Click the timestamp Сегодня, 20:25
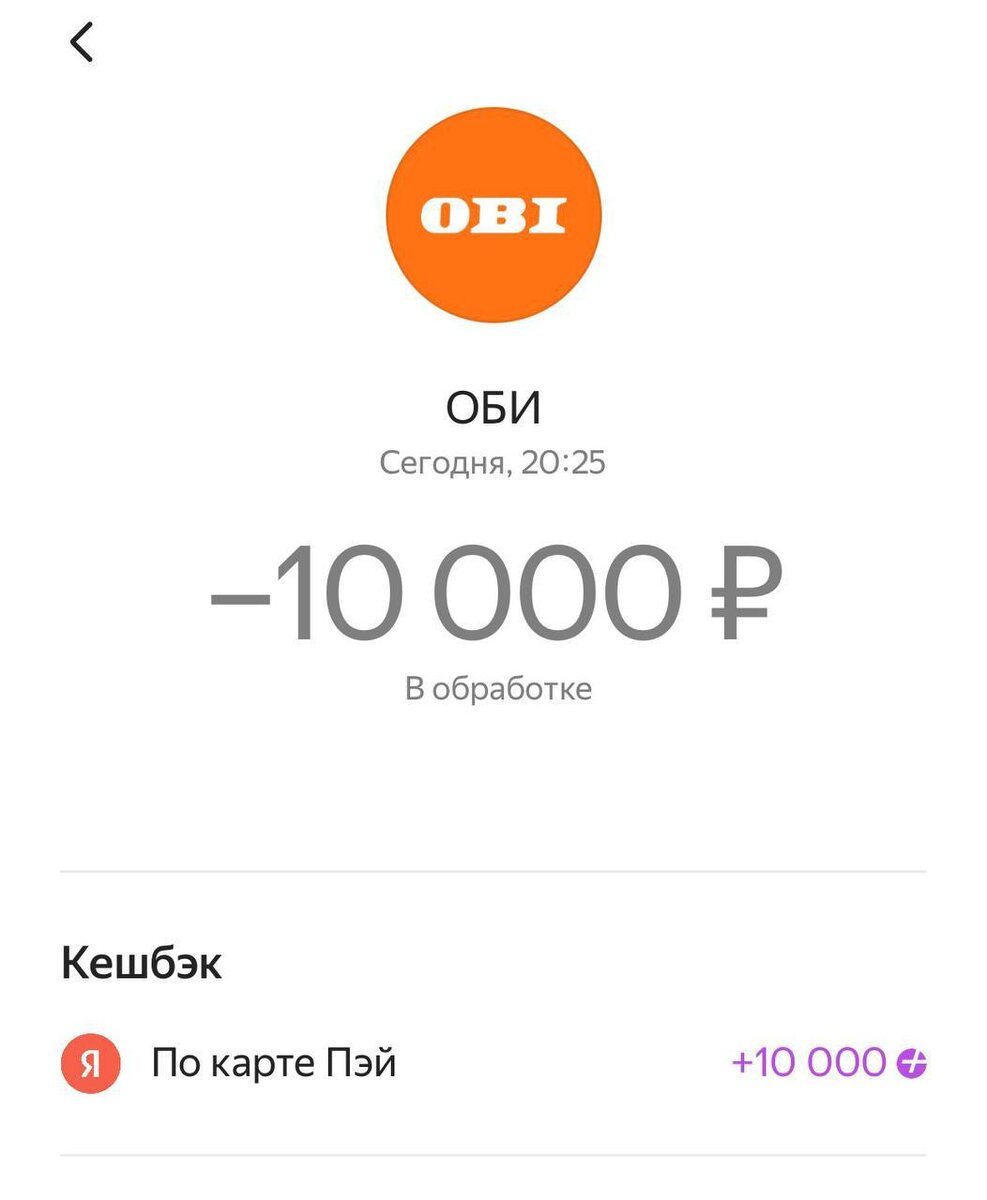This screenshot has height=1200, width=987. [493, 462]
